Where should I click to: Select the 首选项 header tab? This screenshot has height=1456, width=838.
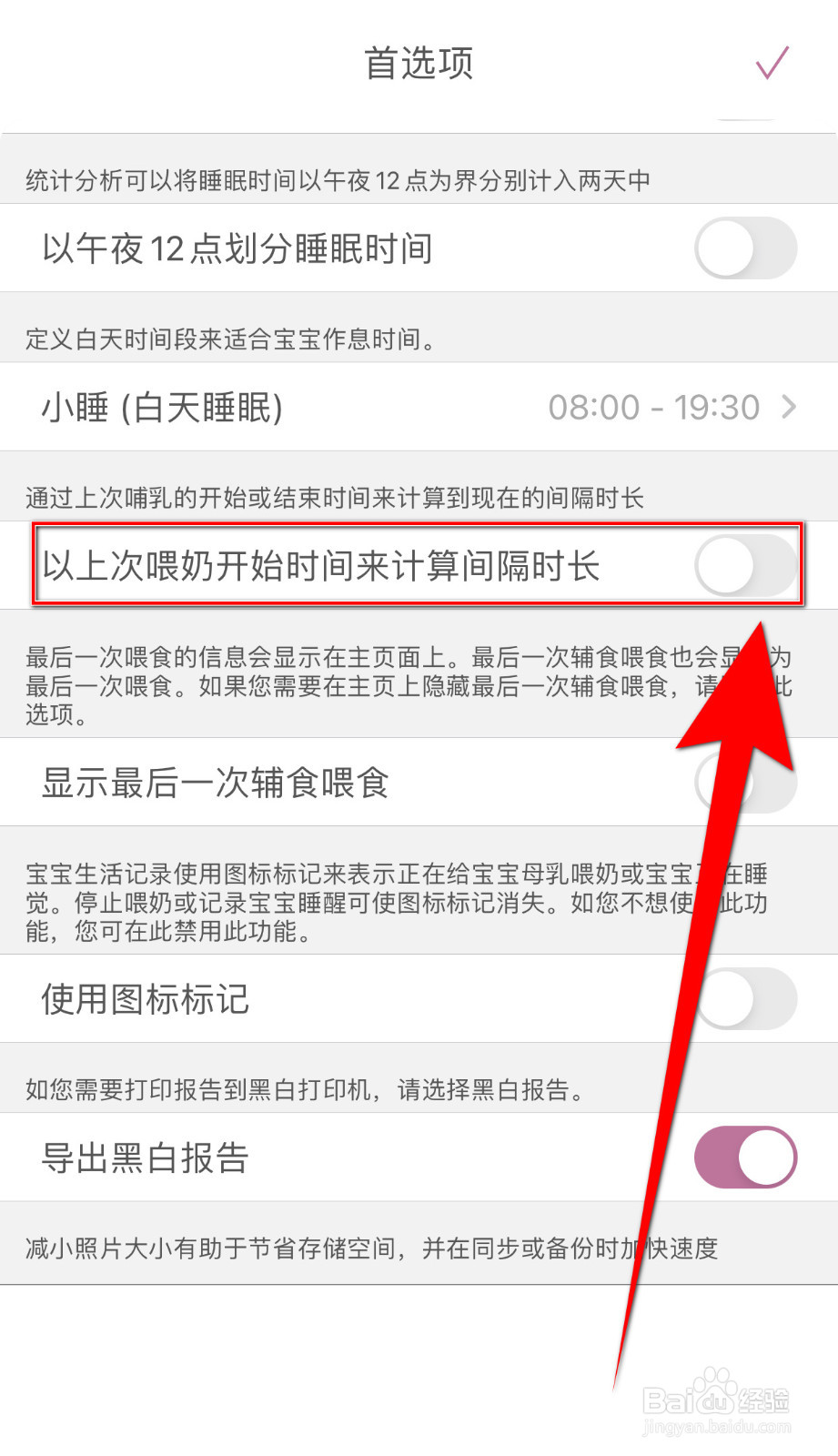point(419,64)
